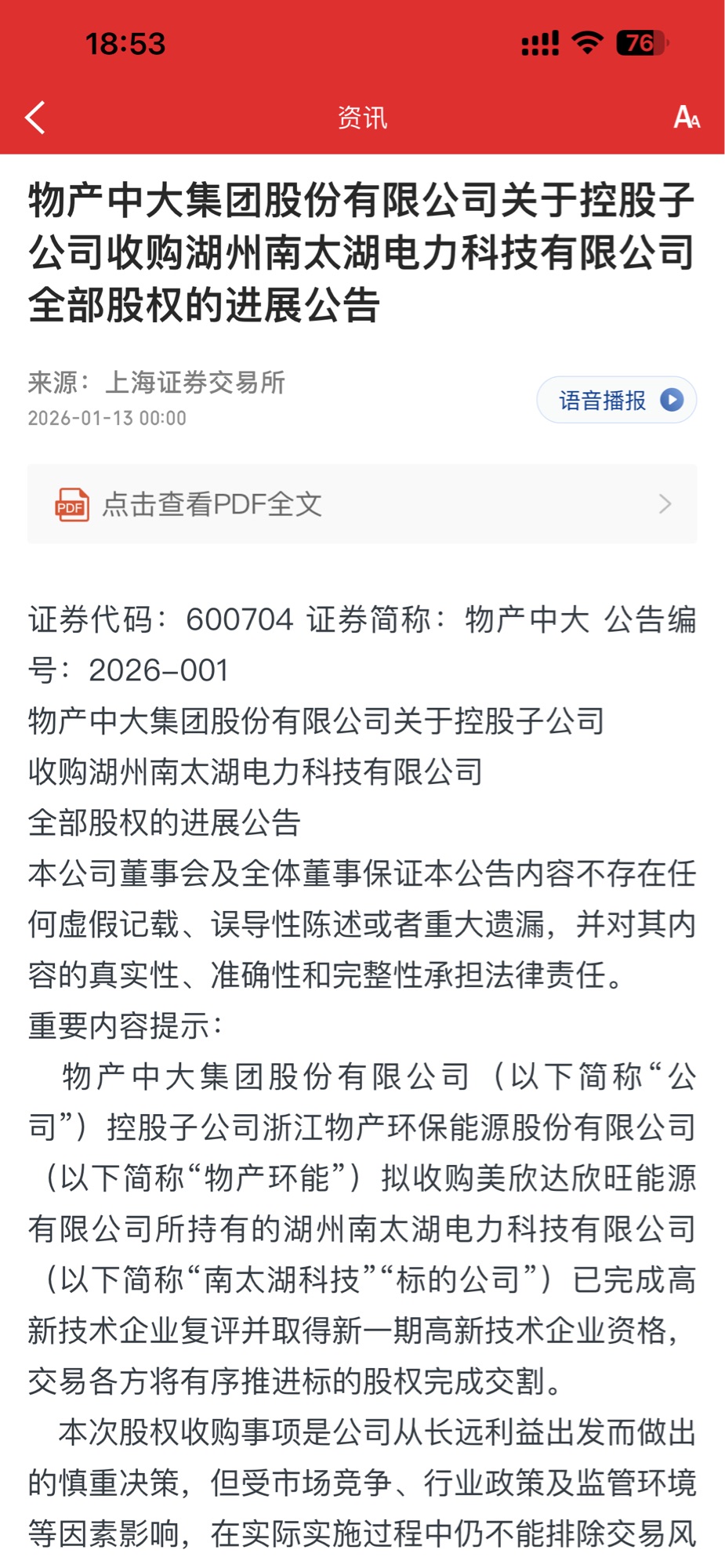The width and height of the screenshot is (725, 1568).
Task: Open 点击查看PDF全文 to view the PDF
Action: pos(362,504)
